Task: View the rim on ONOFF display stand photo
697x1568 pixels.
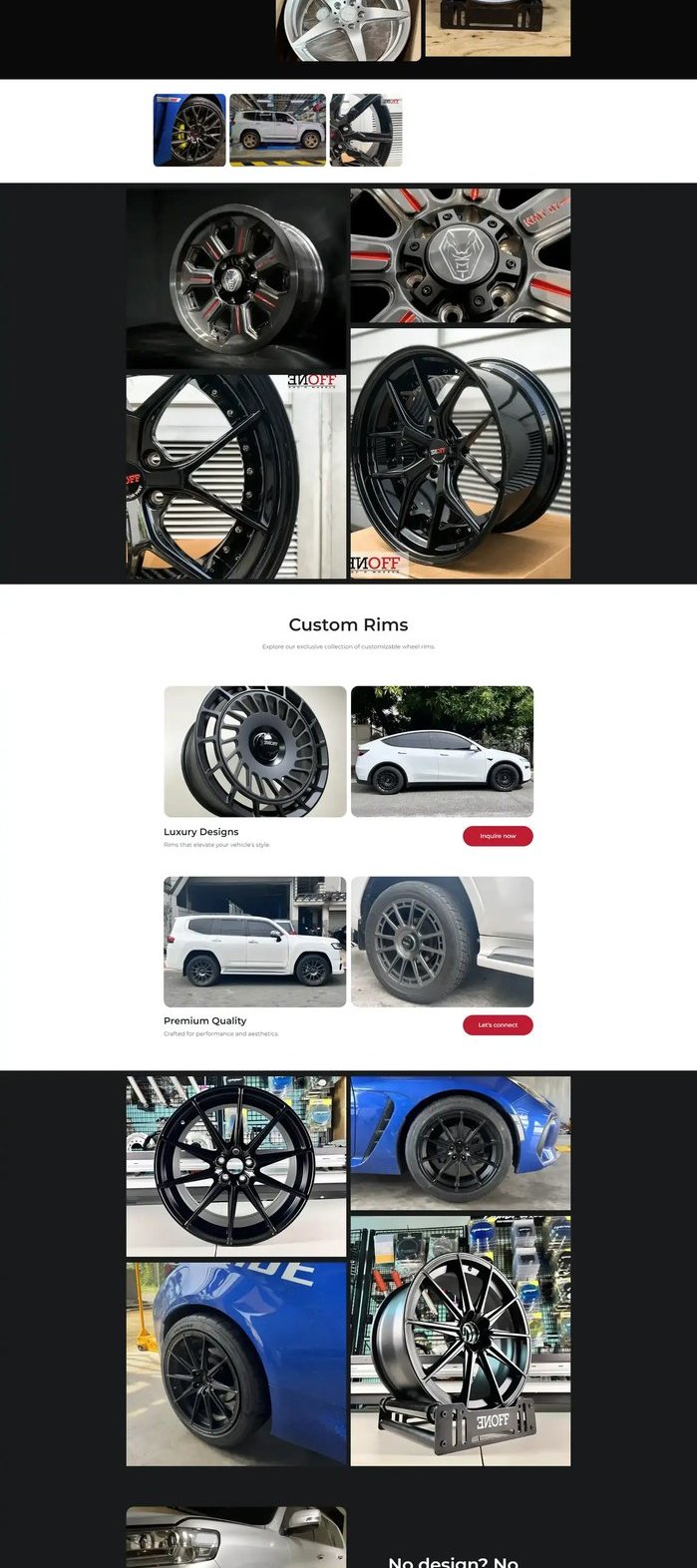Action: (x=461, y=1341)
